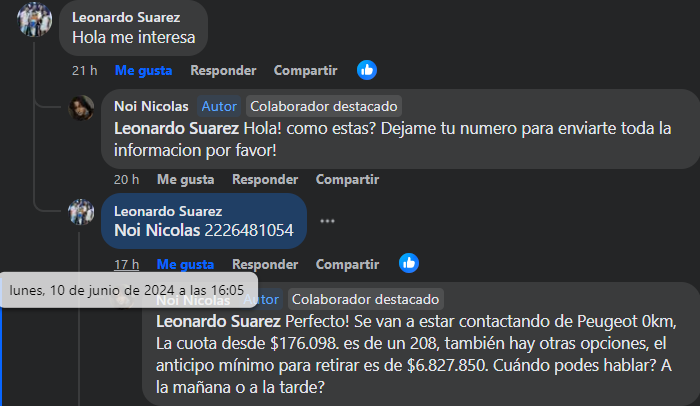Image resolution: width=700 pixels, height=406 pixels.
Task: Like Leonardo's 'Hola me interesa' comment
Action: [143, 70]
